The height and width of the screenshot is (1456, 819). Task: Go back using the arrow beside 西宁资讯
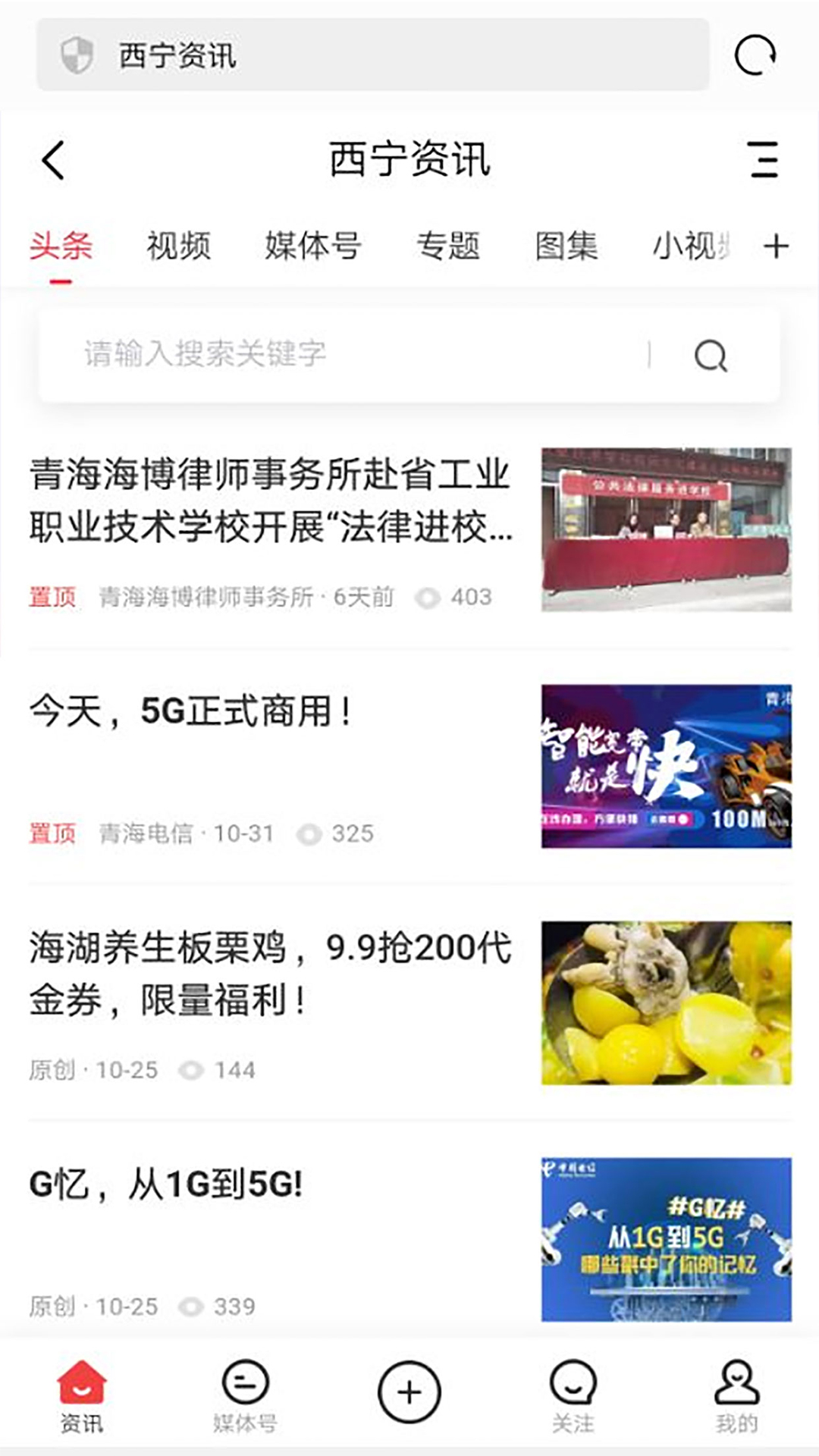click(x=53, y=160)
